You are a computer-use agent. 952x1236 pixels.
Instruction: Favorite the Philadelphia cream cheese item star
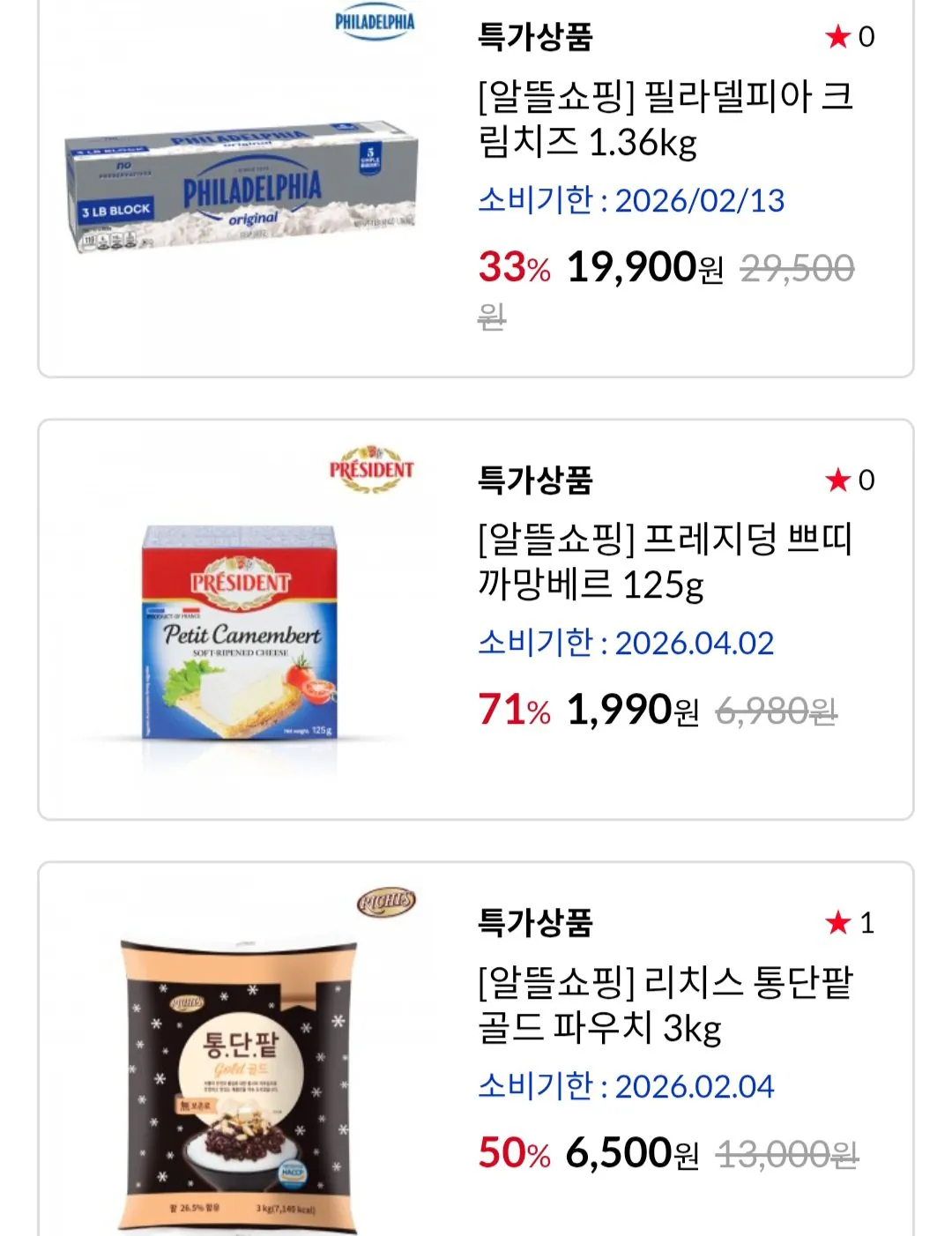[837, 38]
